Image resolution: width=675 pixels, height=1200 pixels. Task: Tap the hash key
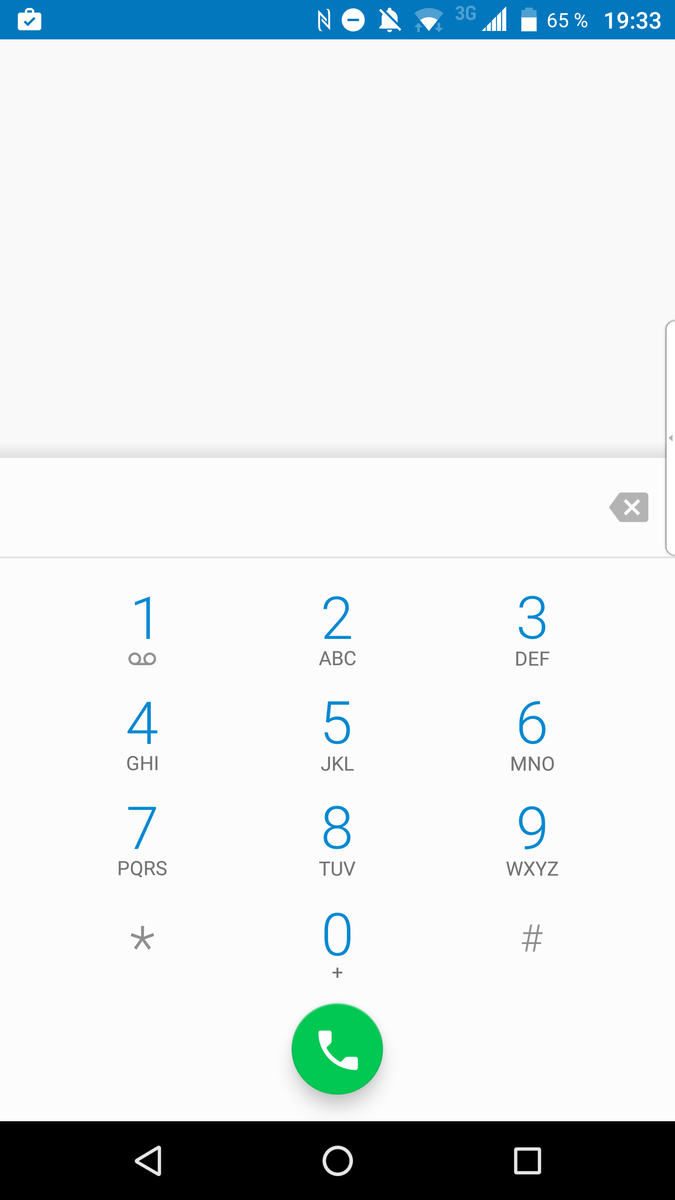[x=532, y=939]
